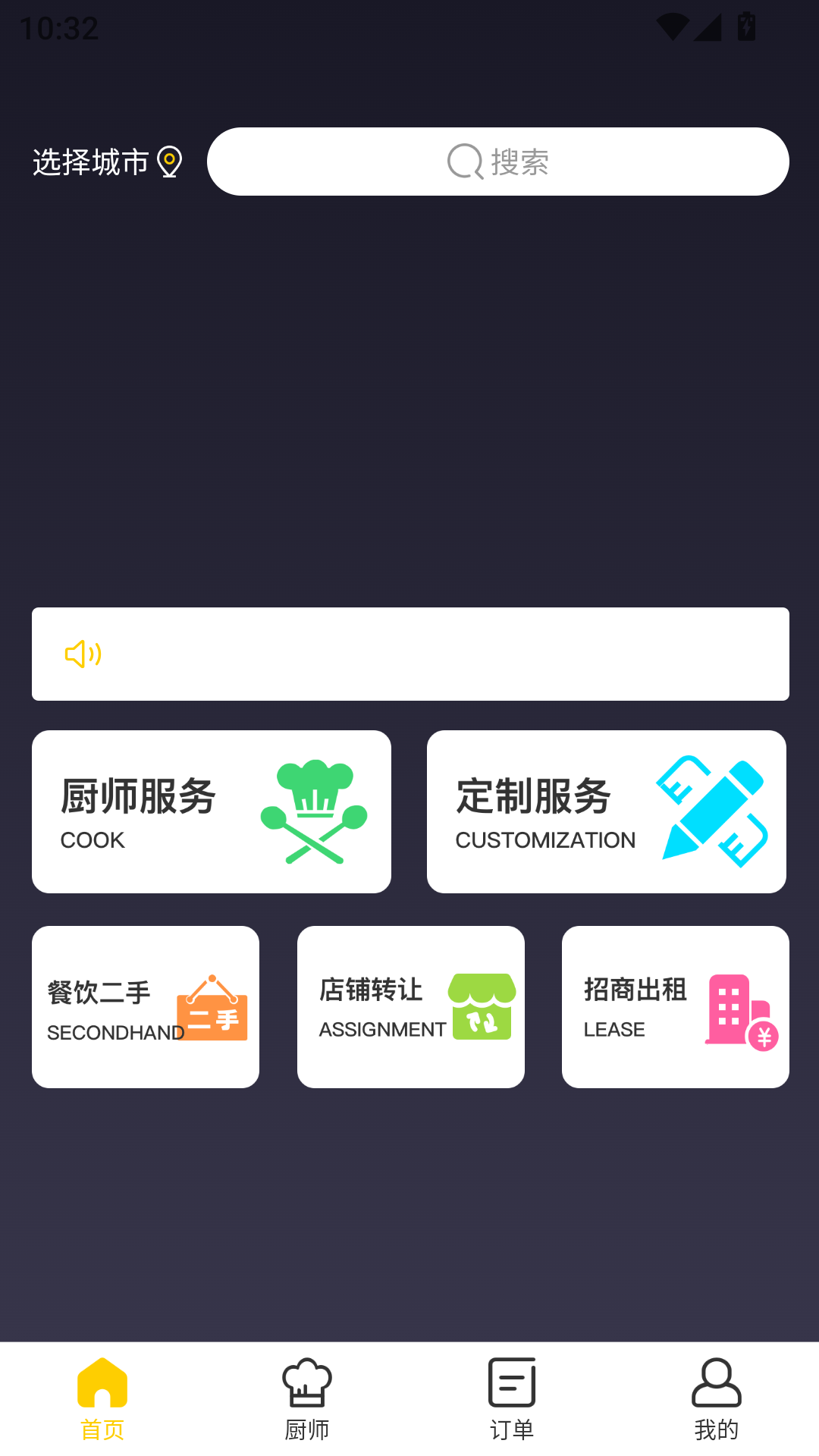This screenshot has height=1456, width=819.
Task: Open the 我的 profile tab
Action: (x=716, y=1398)
